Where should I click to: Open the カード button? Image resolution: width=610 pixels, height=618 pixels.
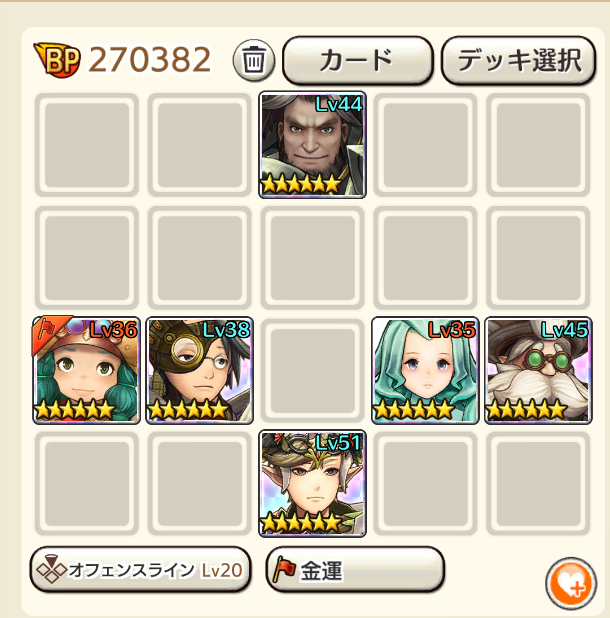(x=357, y=61)
